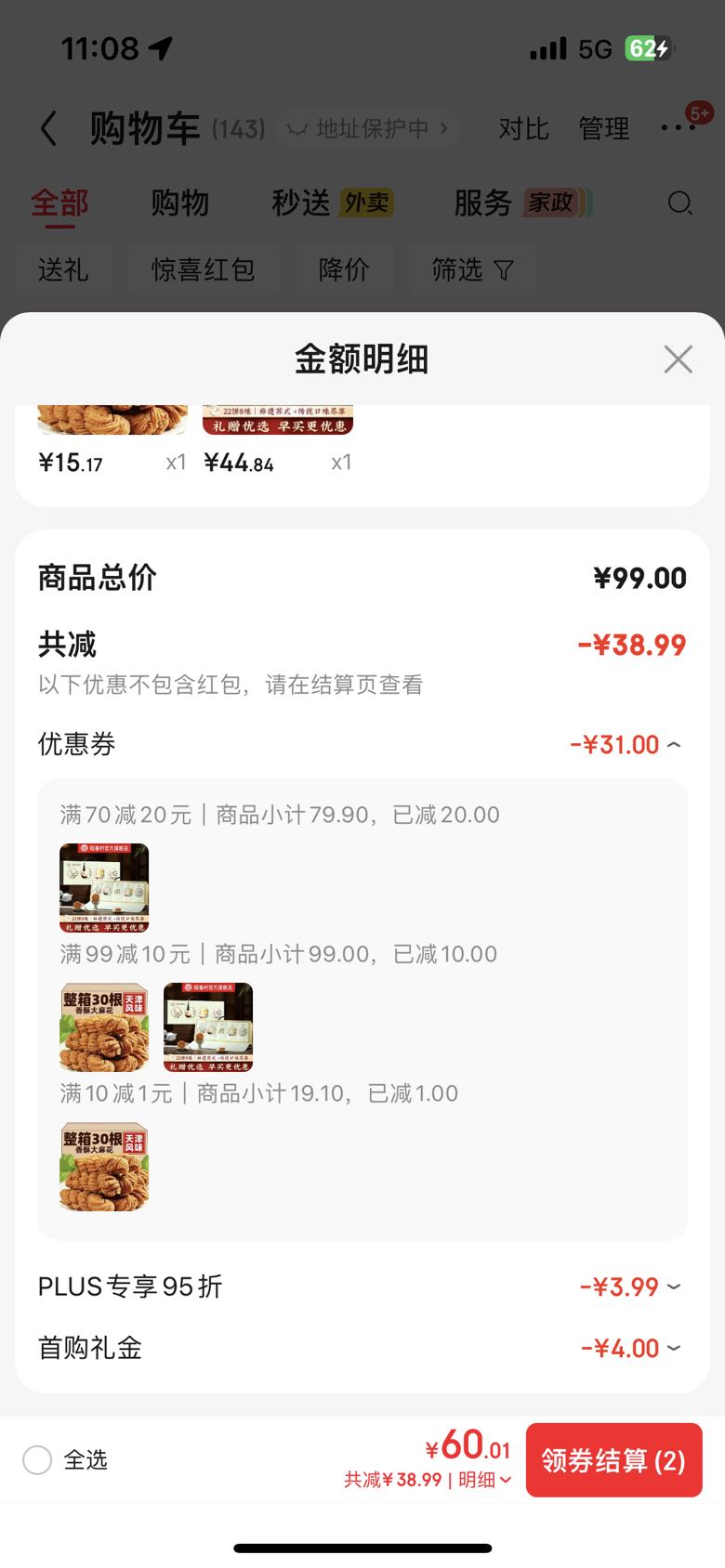Viewport: 725px width, 1568px height.
Task: Collapse 明细 next to total savings
Action: coord(484,1480)
